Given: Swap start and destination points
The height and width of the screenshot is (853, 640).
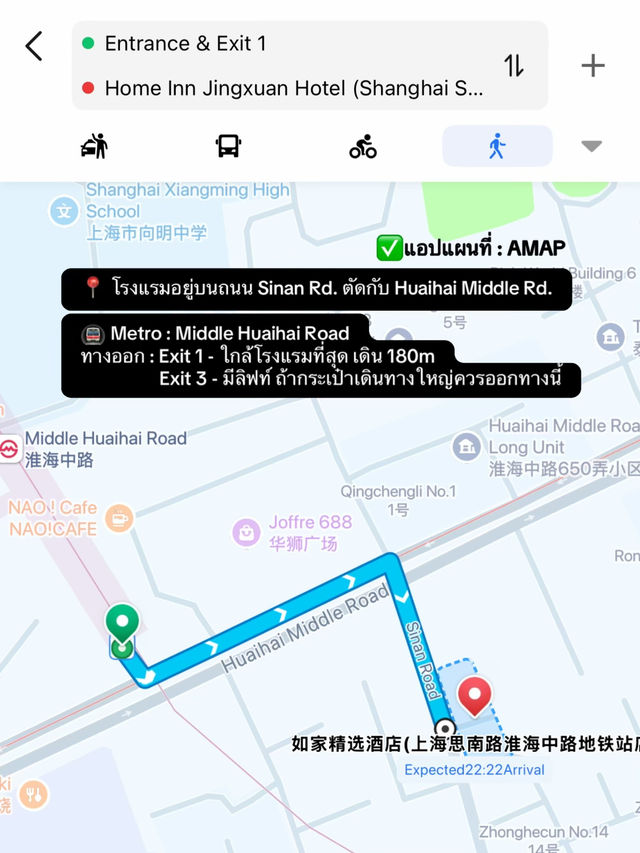Looking at the screenshot, I should tap(514, 66).
